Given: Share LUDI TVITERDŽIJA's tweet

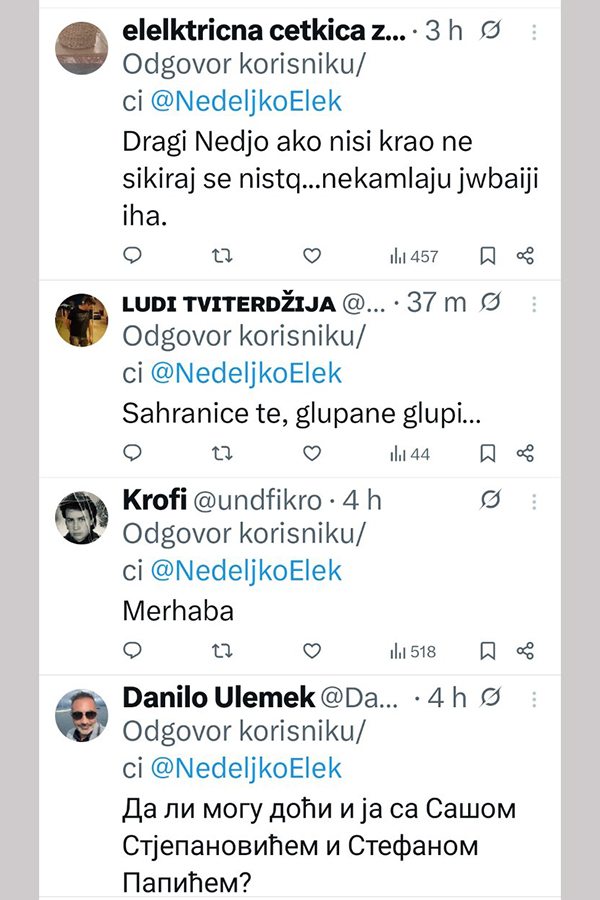Looking at the screenshot, I should tap(526, 454).
